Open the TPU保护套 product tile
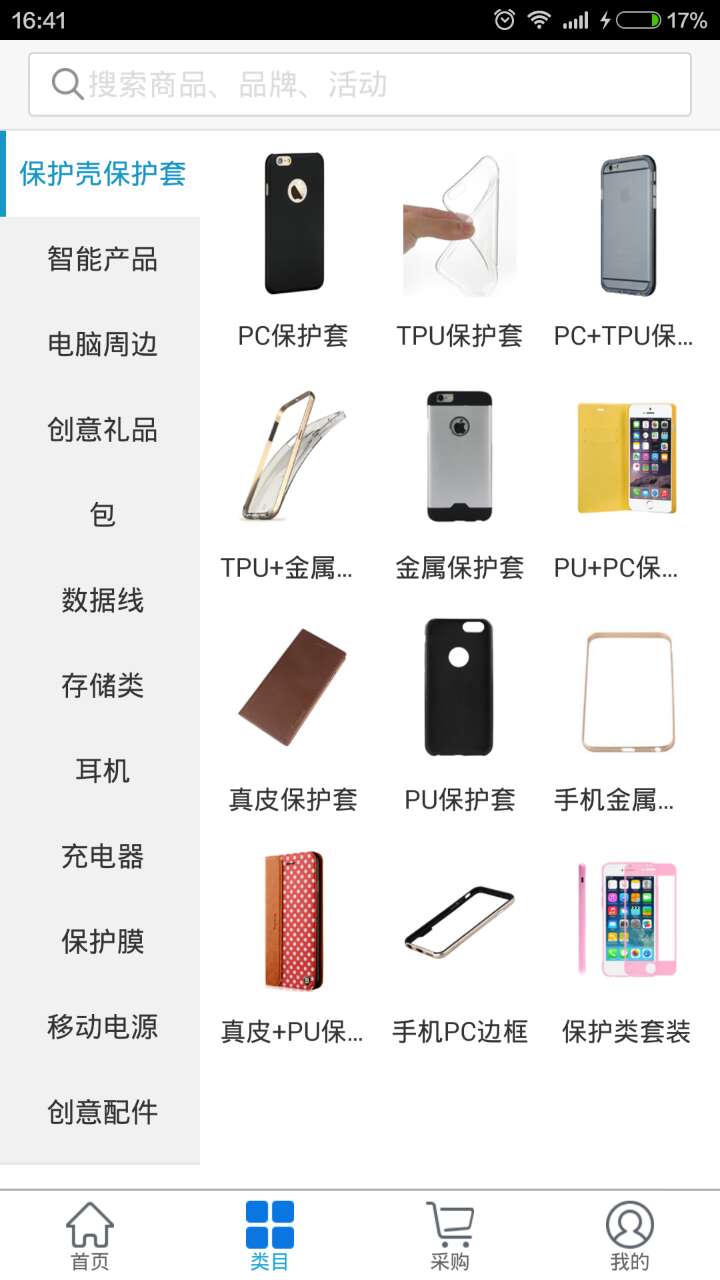720x1280 pixels. click(460, 250)
